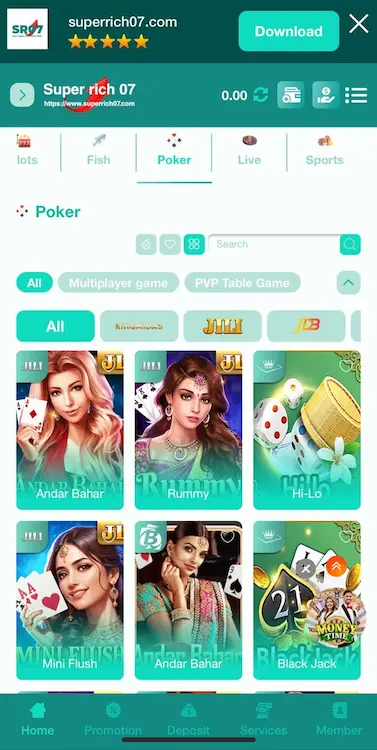Image resolution: width=377 pixels, height=750 pixels.
Task: Focus the game Search field
Action: coord(274,244)
